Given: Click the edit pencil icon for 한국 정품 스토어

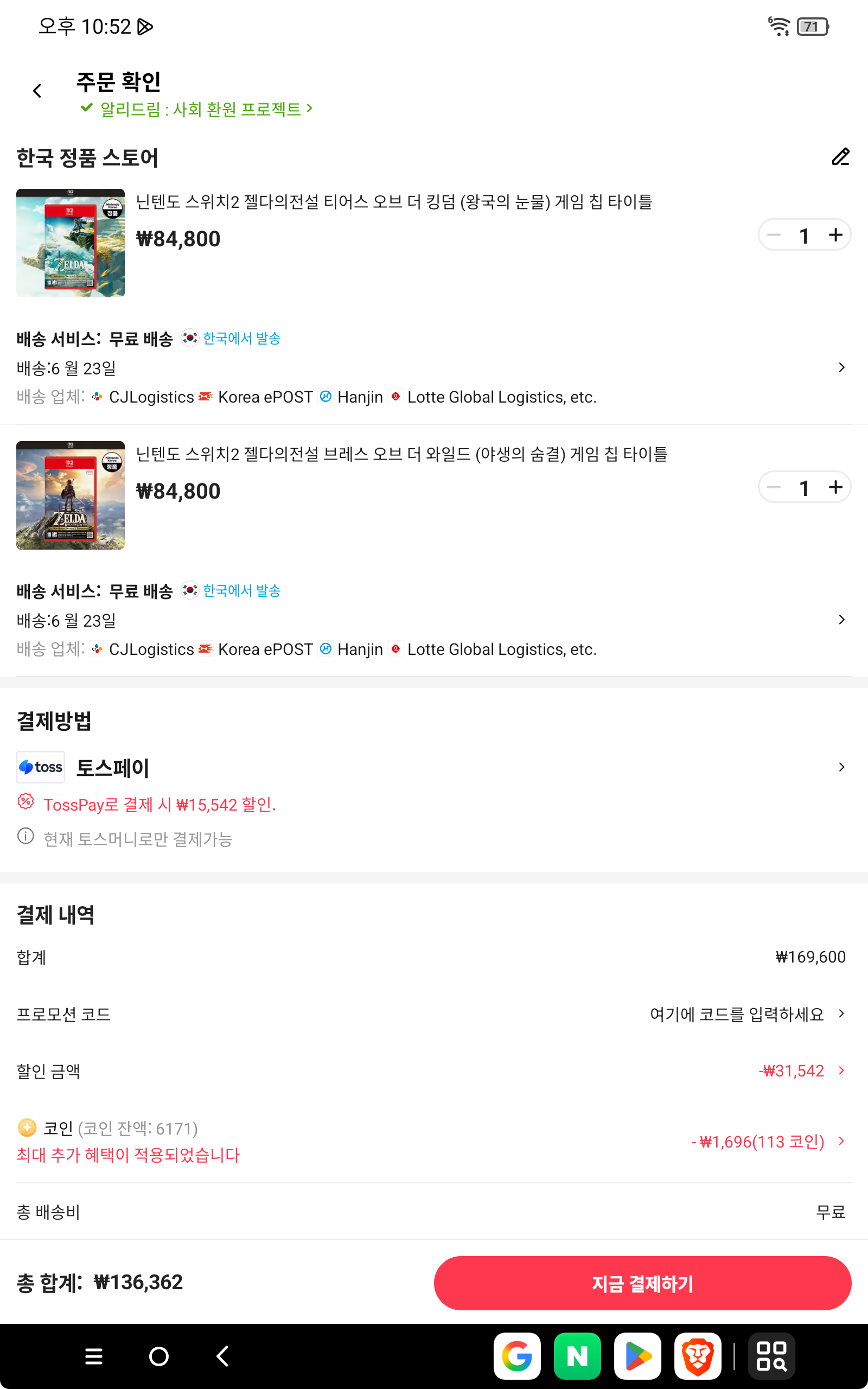Looking at the screenshot, I should pyautogui.click(x=840, y=157).
